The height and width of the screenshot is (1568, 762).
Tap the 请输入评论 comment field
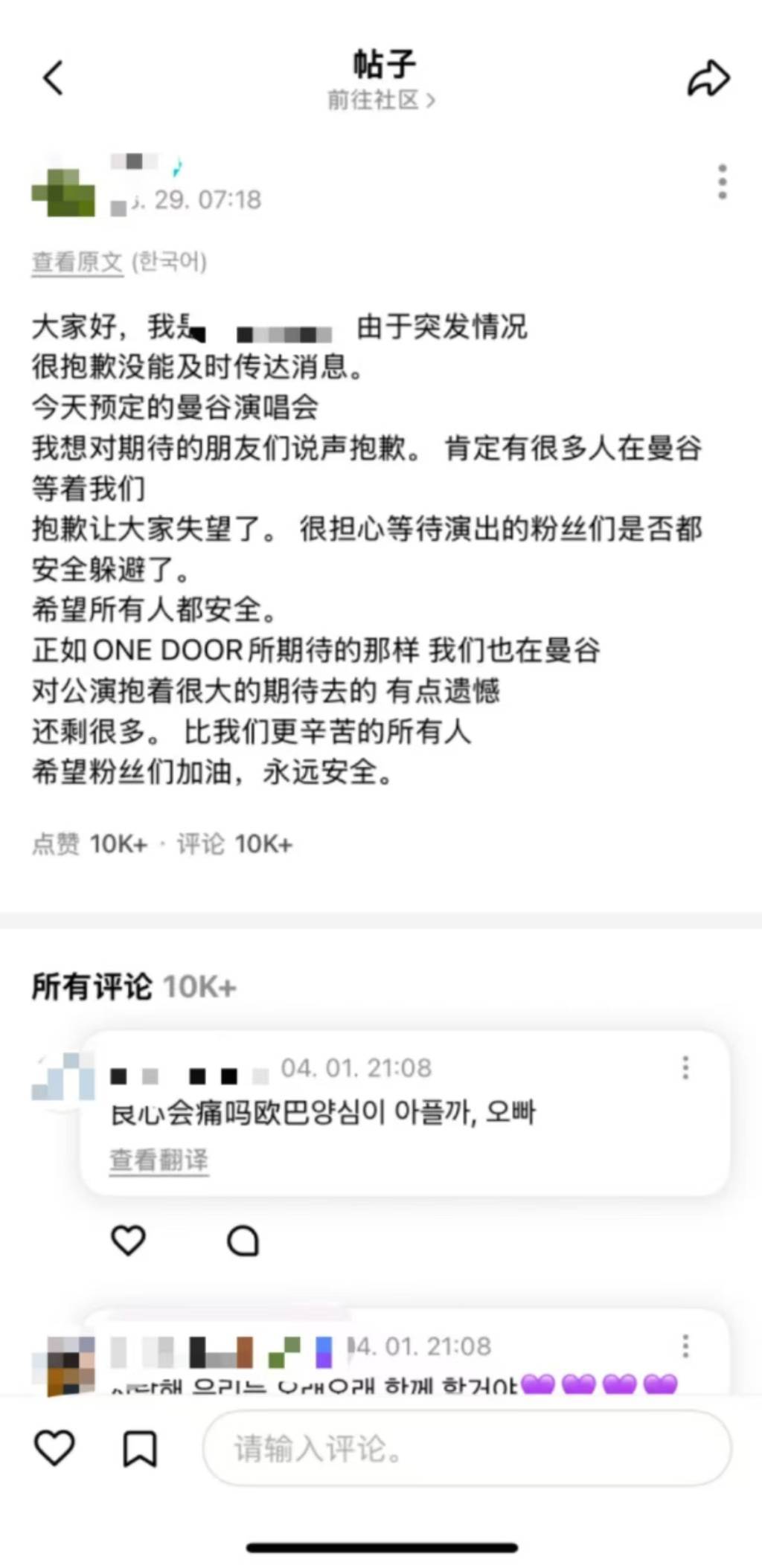pyautogui.click(x=467, y=1448)
